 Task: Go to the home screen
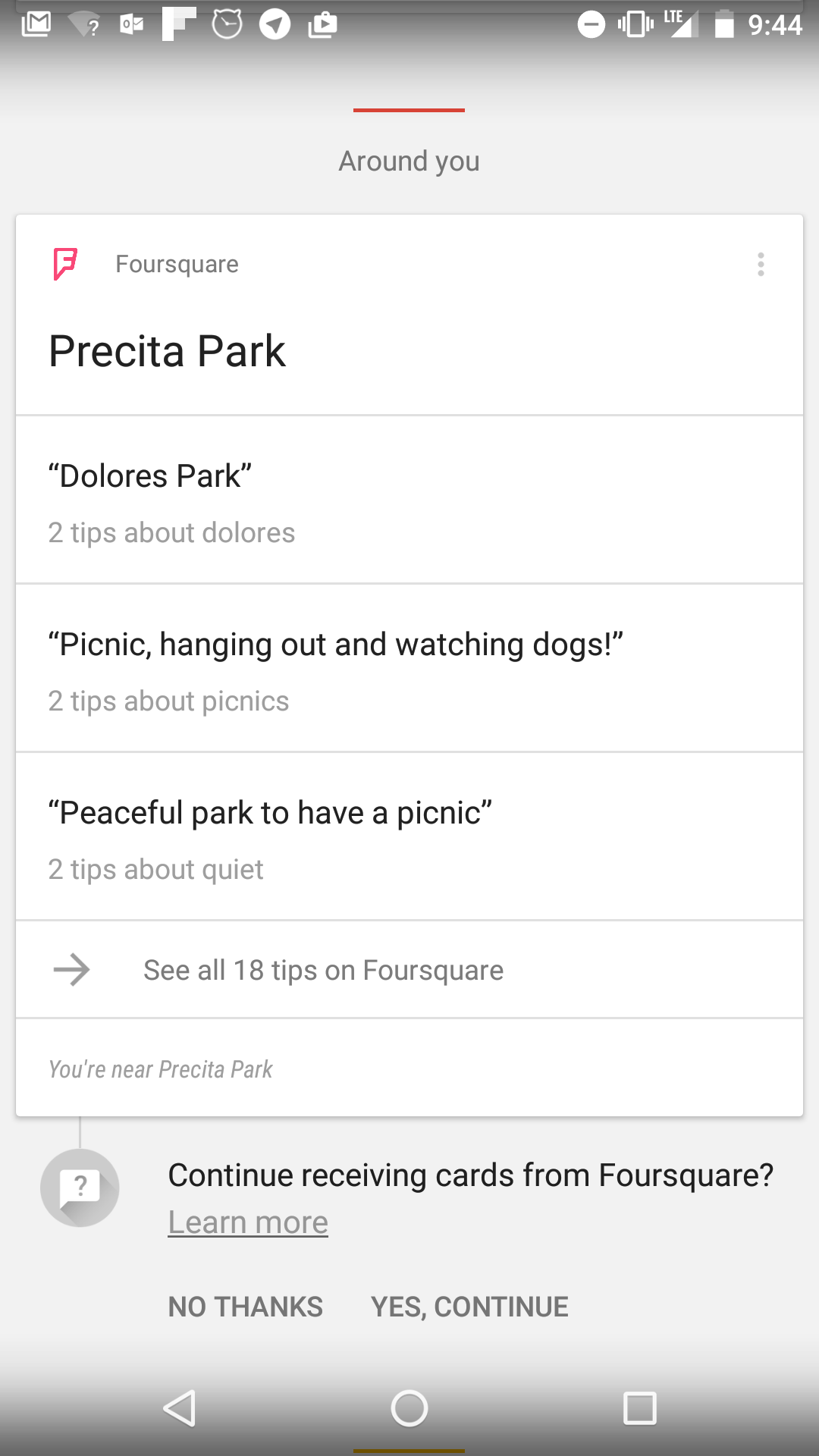[409, 1408]
